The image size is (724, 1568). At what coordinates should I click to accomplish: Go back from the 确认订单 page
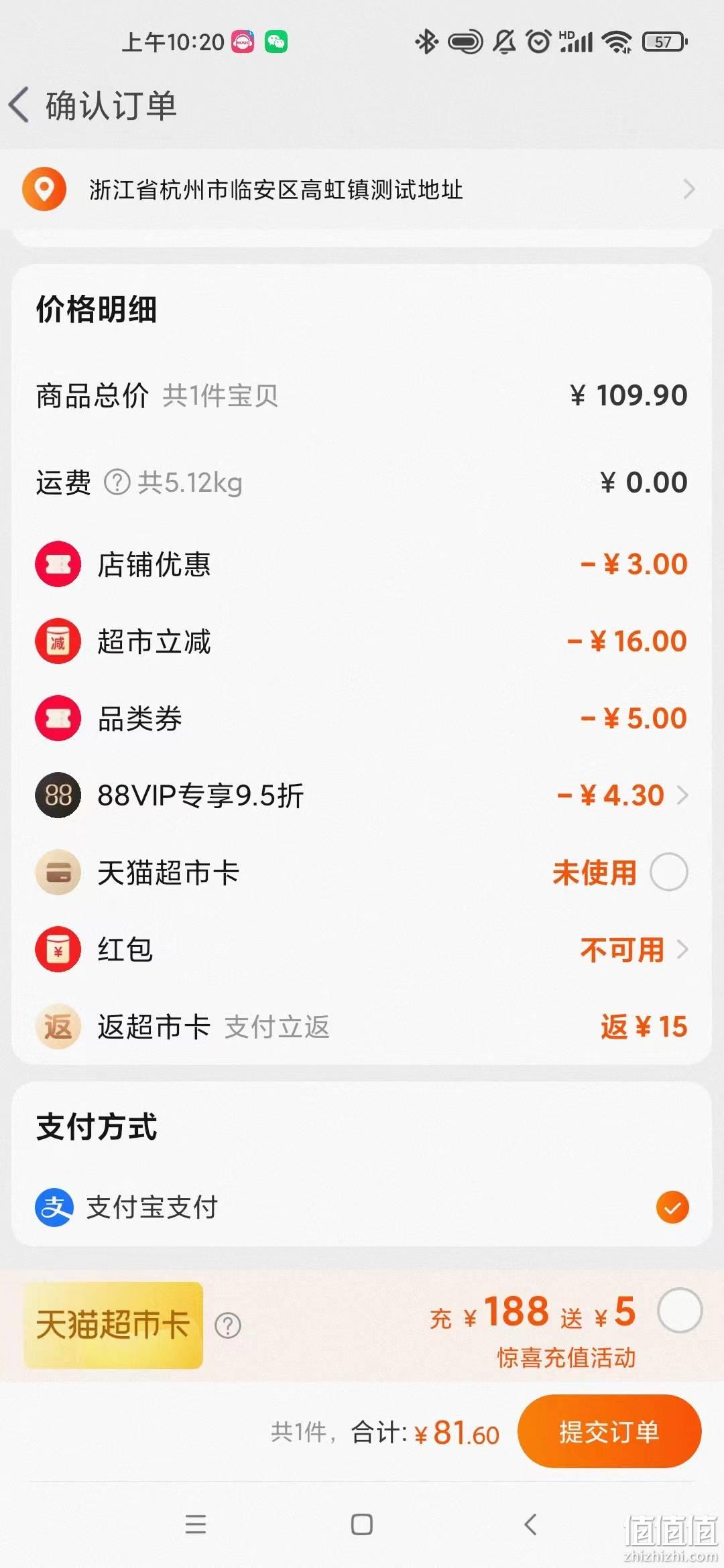[x=20, y=105]
